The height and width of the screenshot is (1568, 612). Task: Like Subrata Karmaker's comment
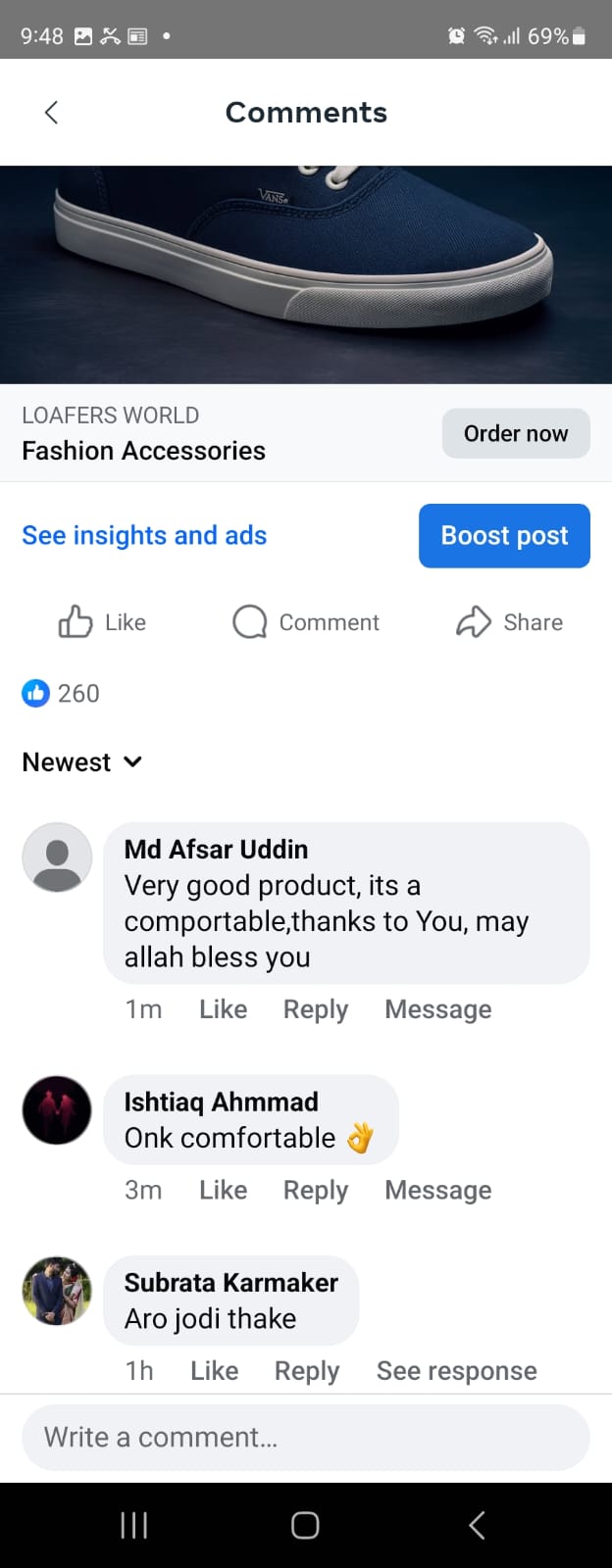214,1370
